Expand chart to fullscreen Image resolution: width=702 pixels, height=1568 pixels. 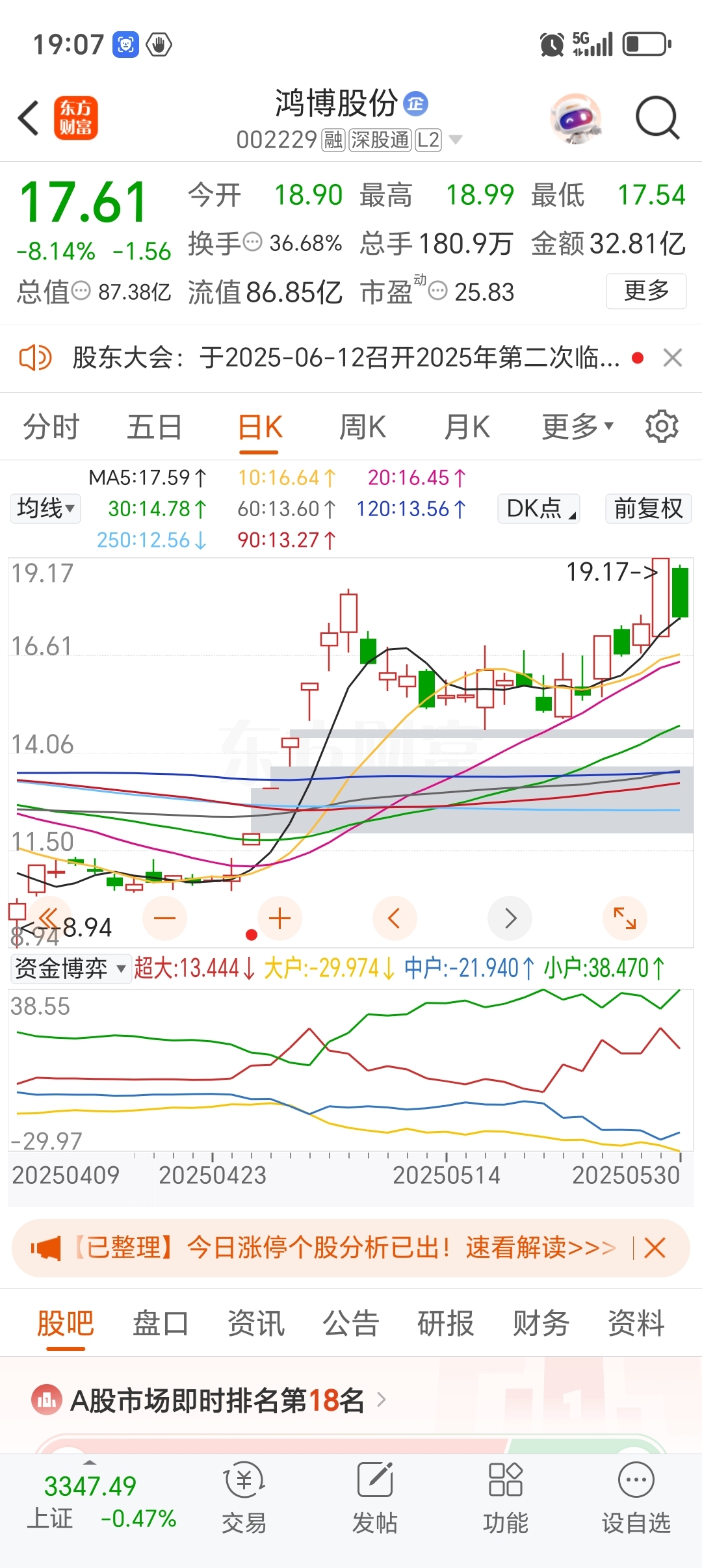[x=625, y=919]
